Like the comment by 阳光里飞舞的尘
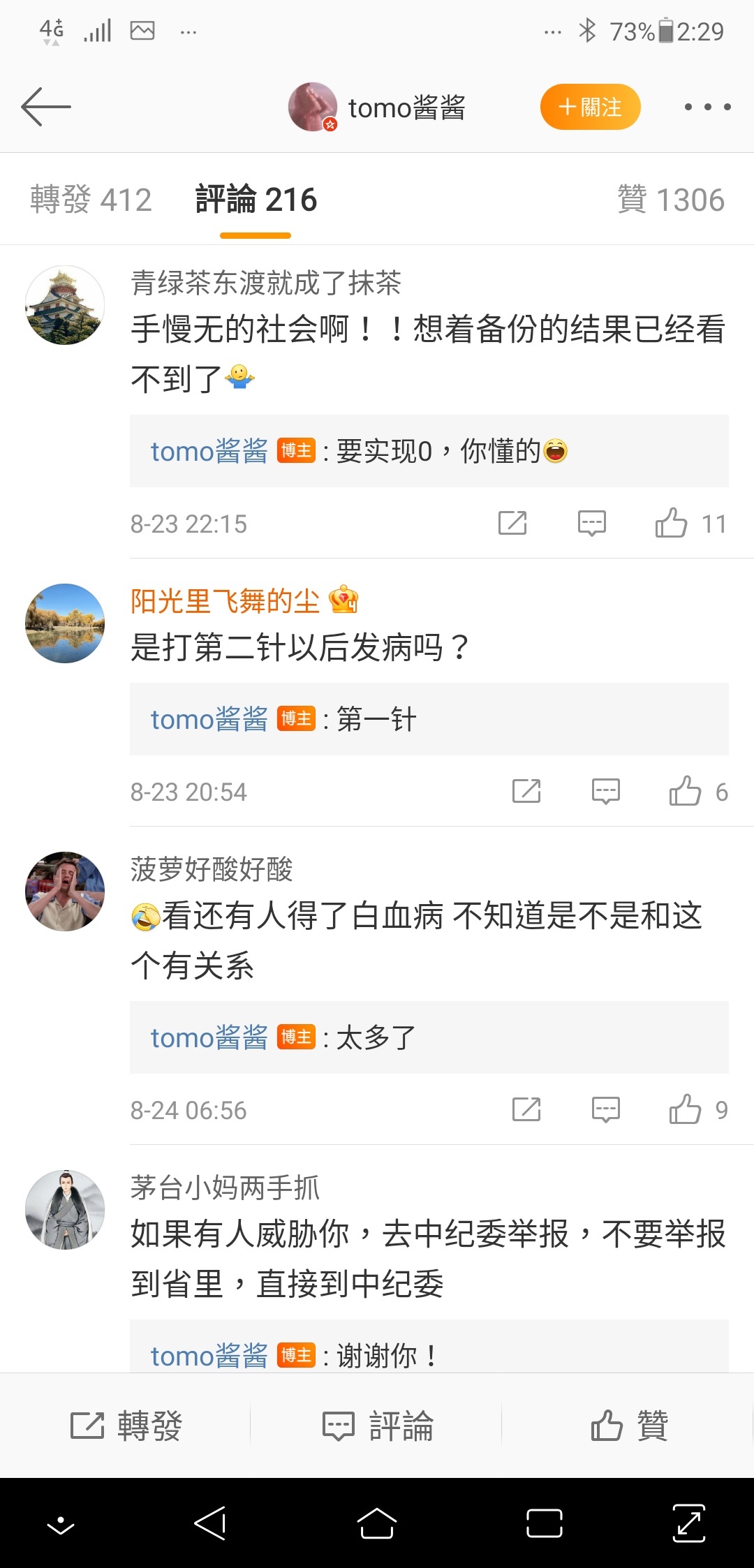 click(x=686, y=792)
